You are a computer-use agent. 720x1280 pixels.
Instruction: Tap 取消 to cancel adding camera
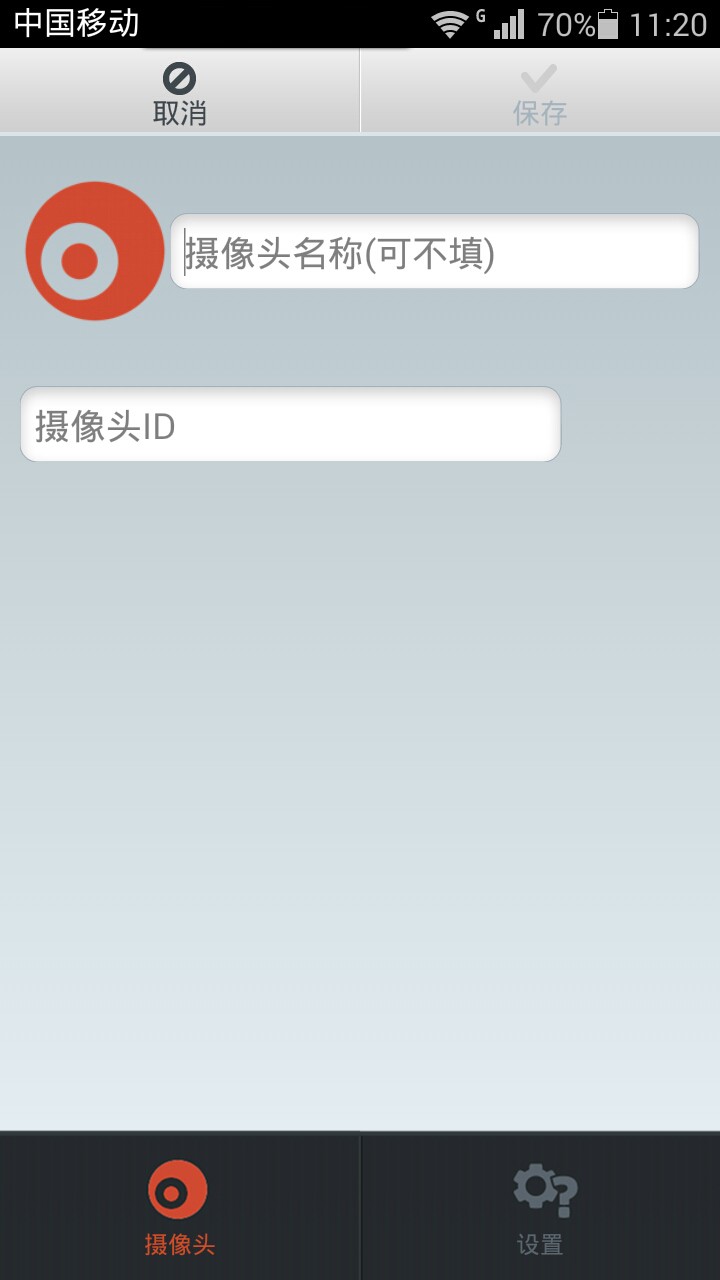click(179, 92)
